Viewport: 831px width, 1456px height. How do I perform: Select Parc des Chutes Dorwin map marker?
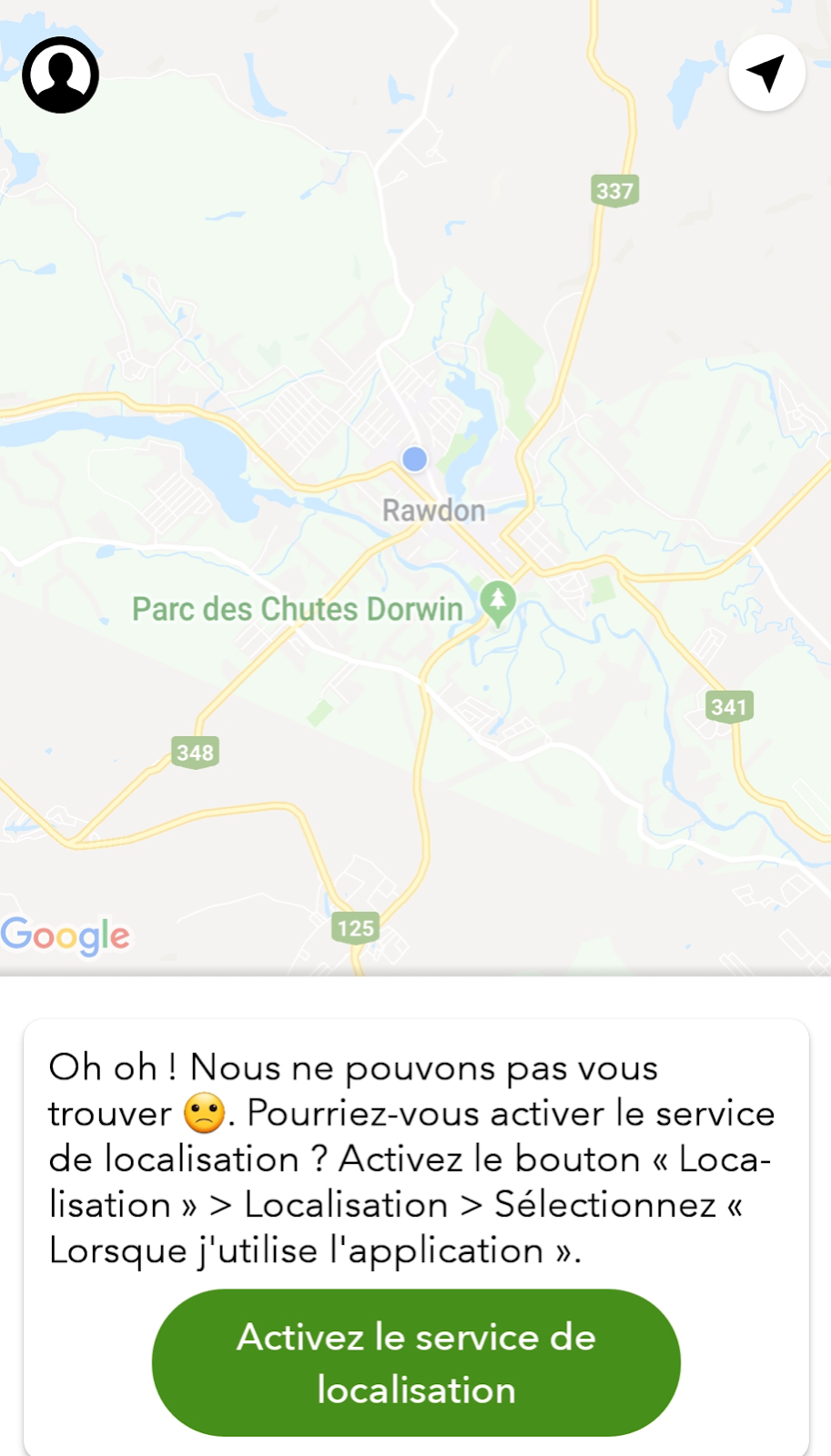tap(498, 602)
